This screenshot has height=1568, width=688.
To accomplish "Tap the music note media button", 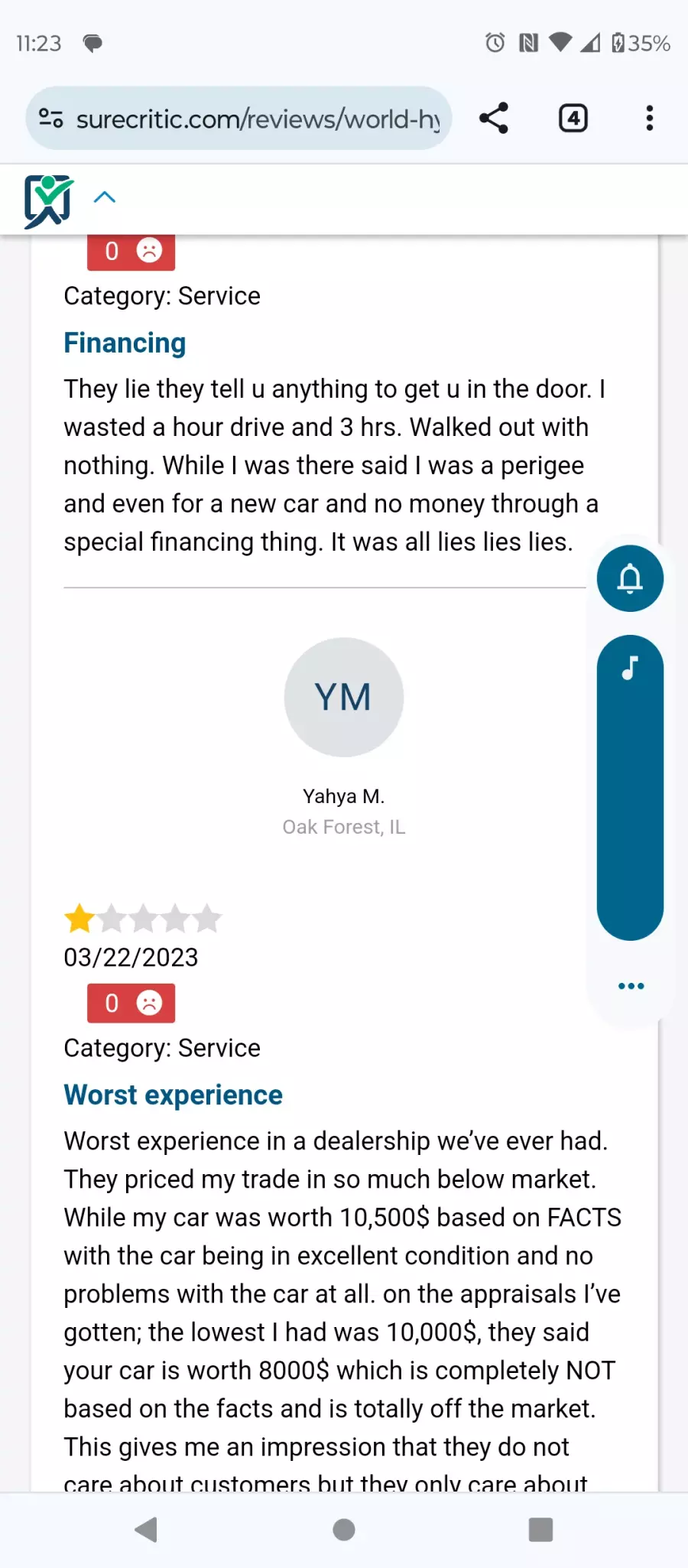I will click(630, 668).
